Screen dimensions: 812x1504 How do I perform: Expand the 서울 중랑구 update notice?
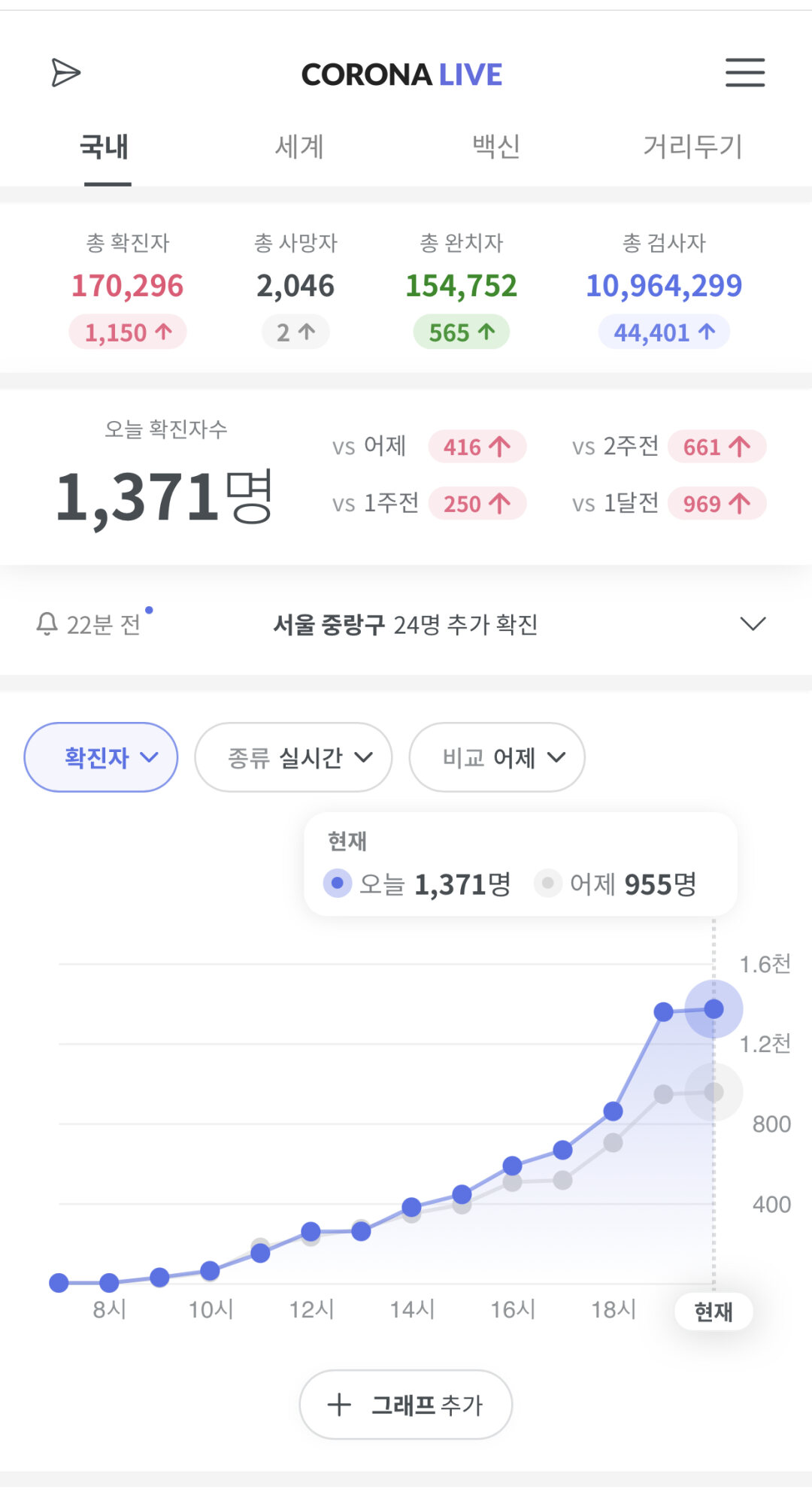[x=752, y=624]
